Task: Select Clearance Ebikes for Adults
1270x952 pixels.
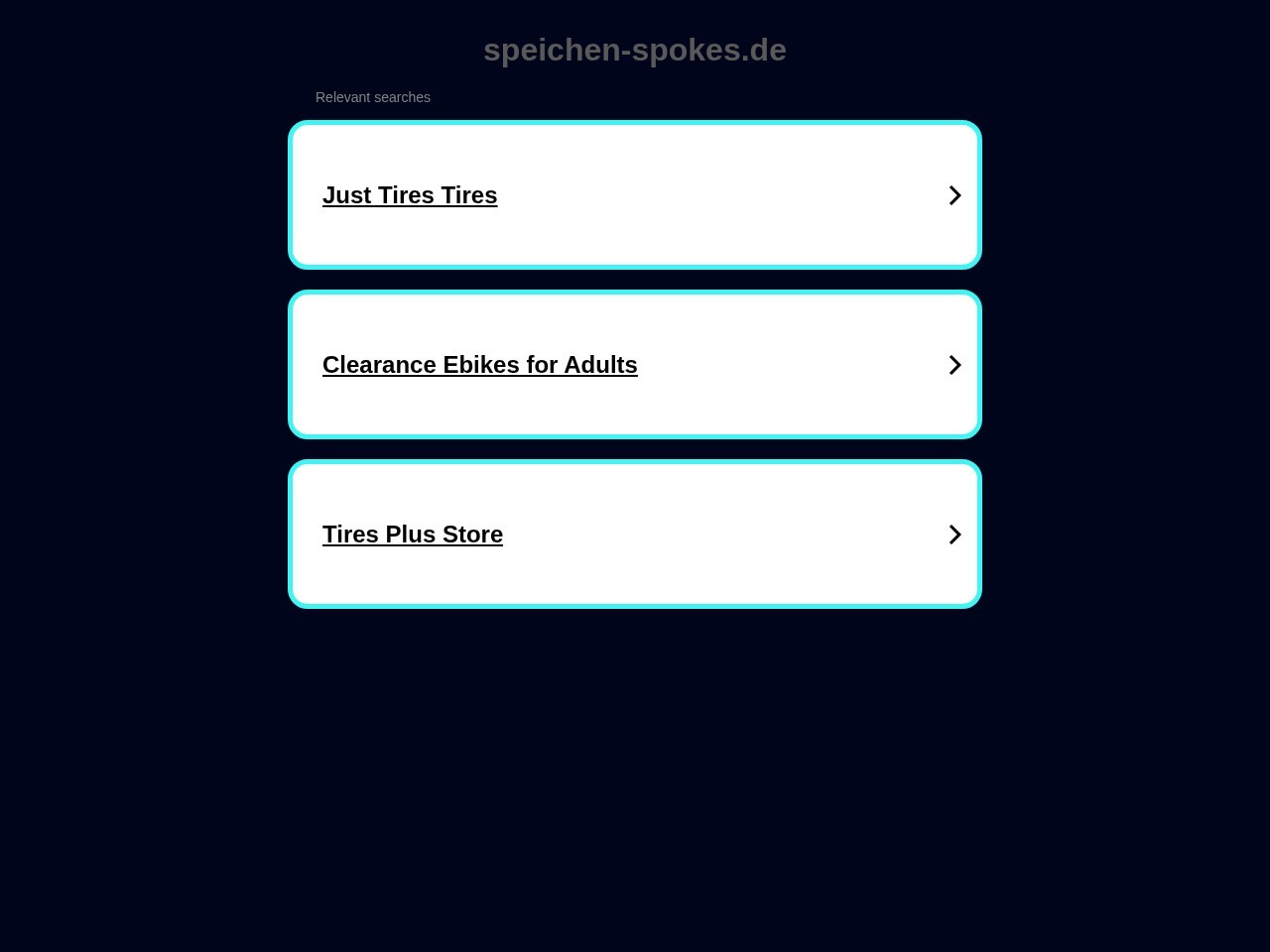Action: click(x=480, y=365)
